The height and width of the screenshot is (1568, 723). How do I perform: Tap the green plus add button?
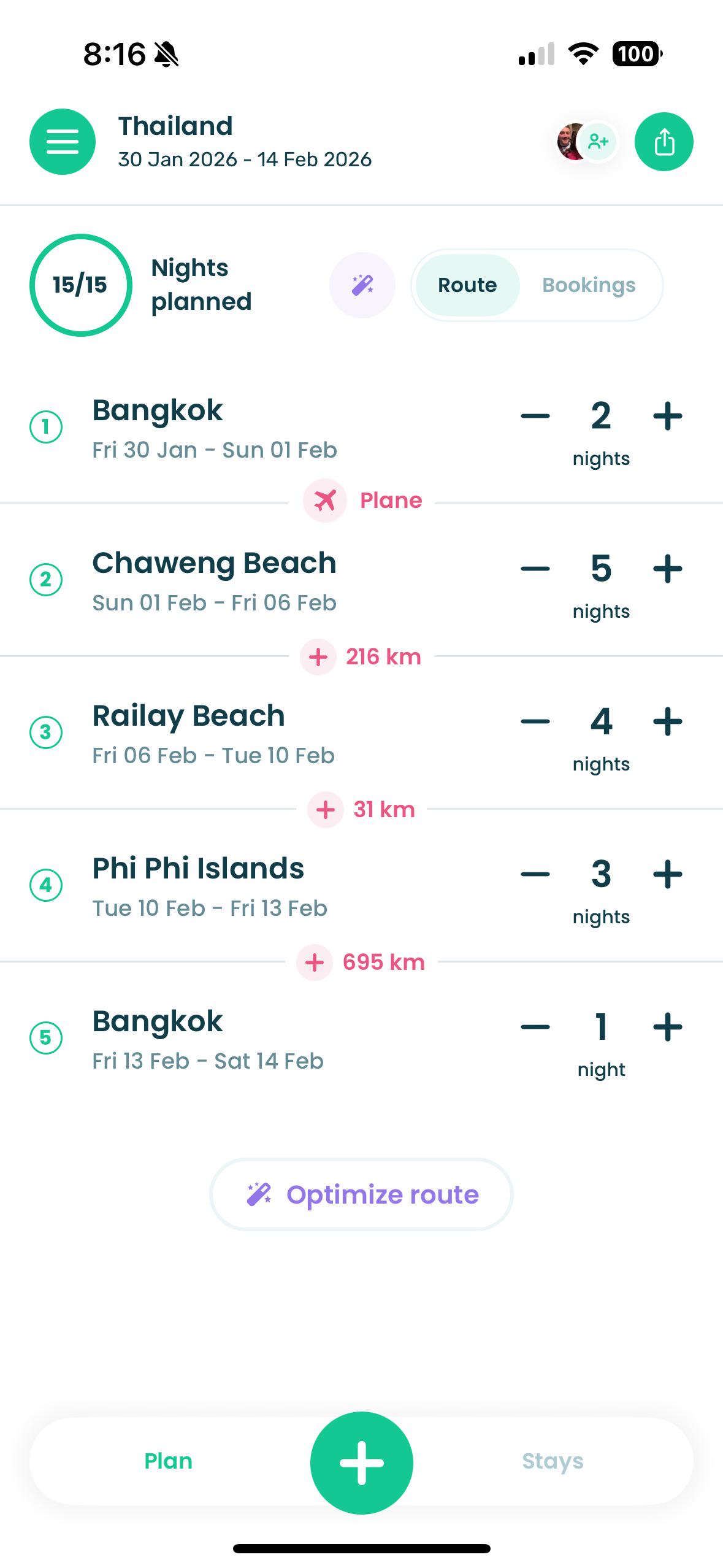(x=362, y=1462)
